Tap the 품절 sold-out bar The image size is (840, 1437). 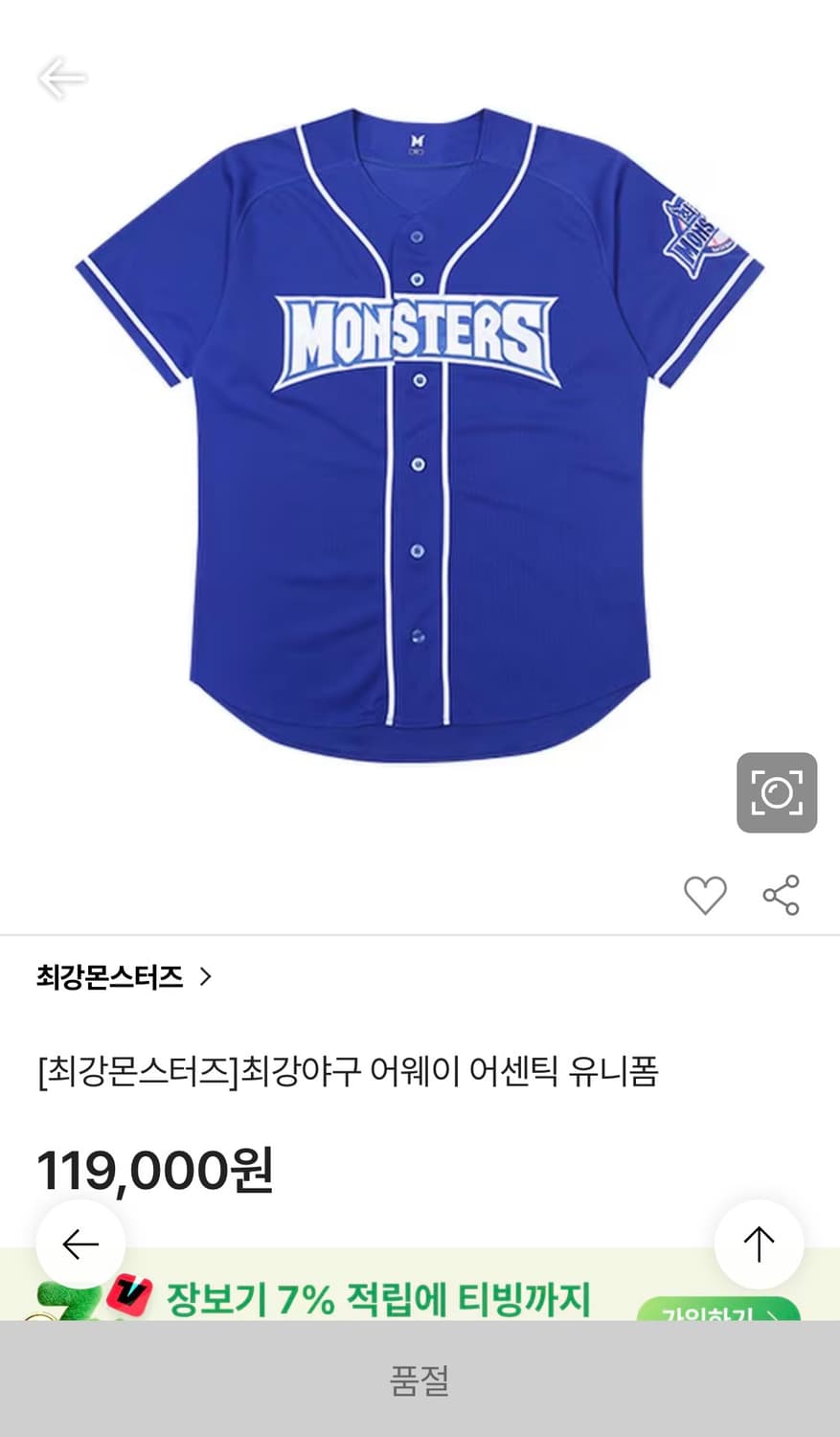coord(420,1381)
